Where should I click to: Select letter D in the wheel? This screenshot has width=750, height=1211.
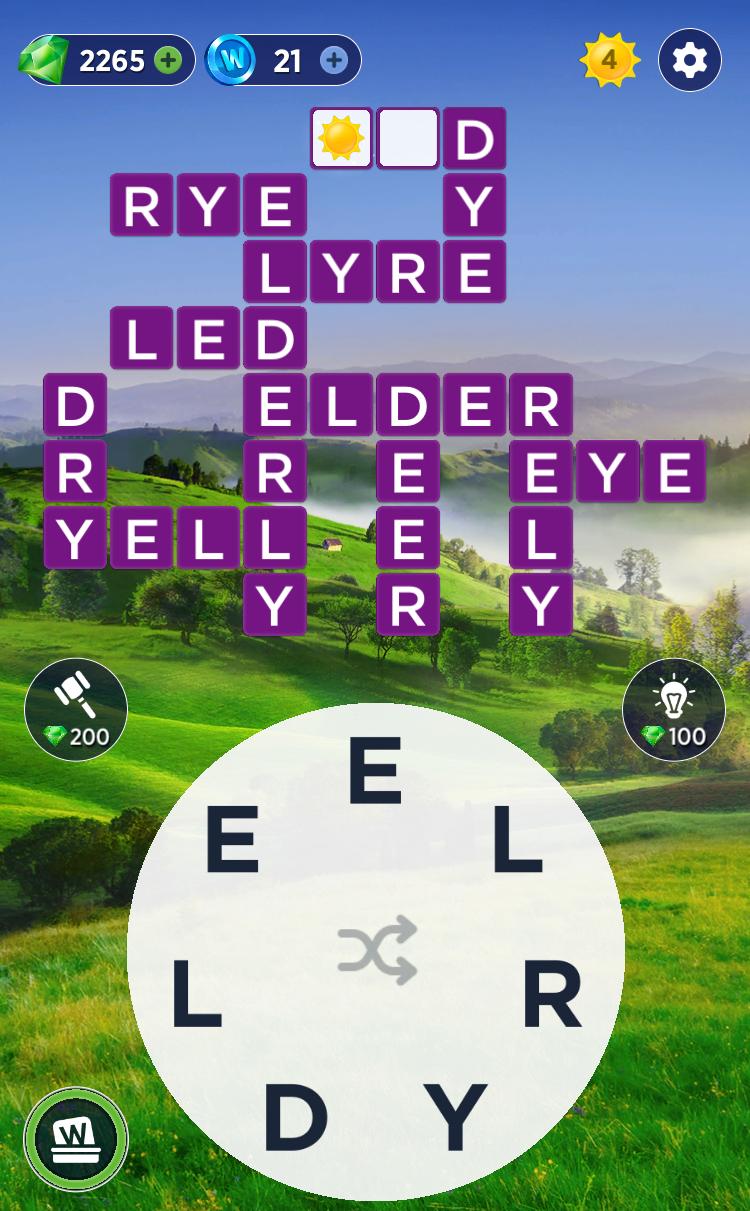coord(295,1116)
